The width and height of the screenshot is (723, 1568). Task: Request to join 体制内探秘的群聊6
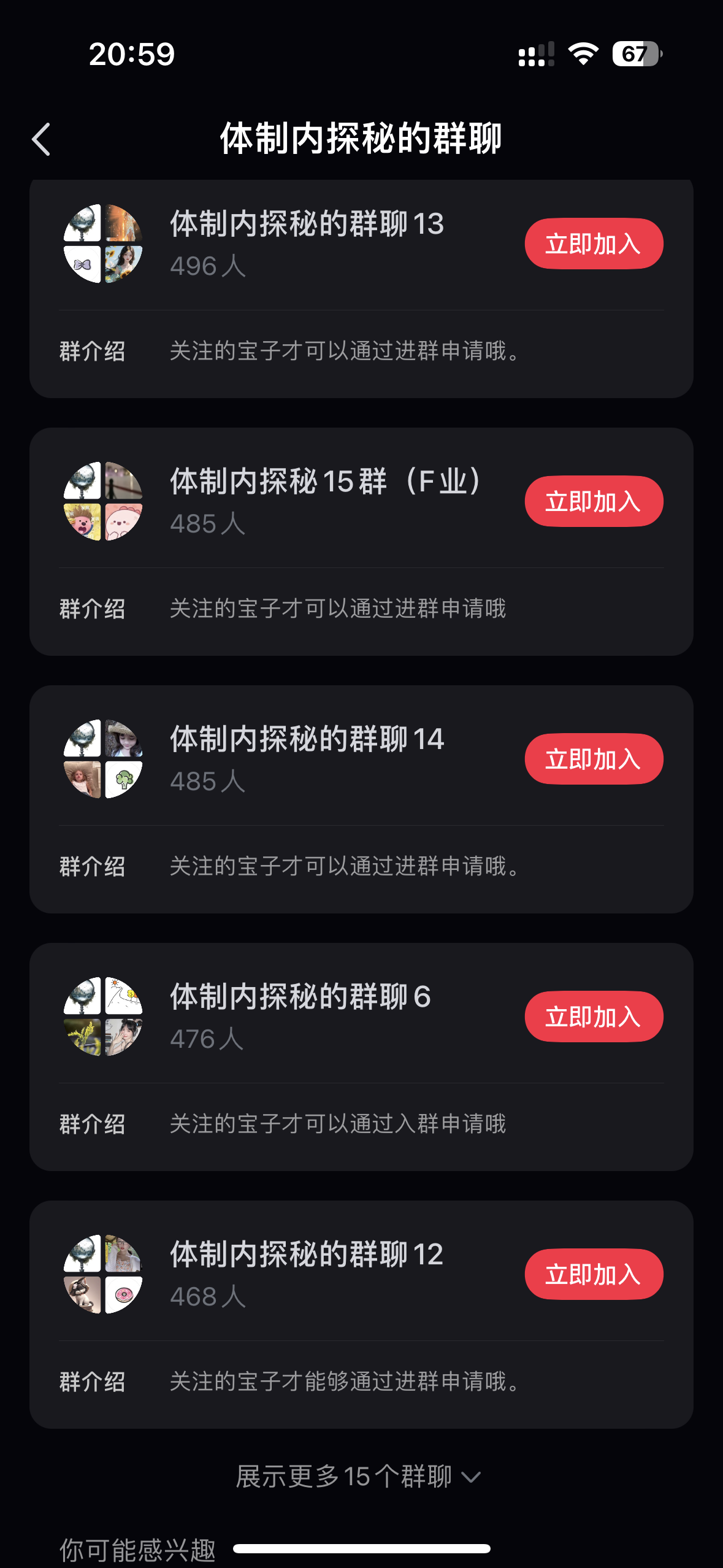click(x=593, y=1017)
